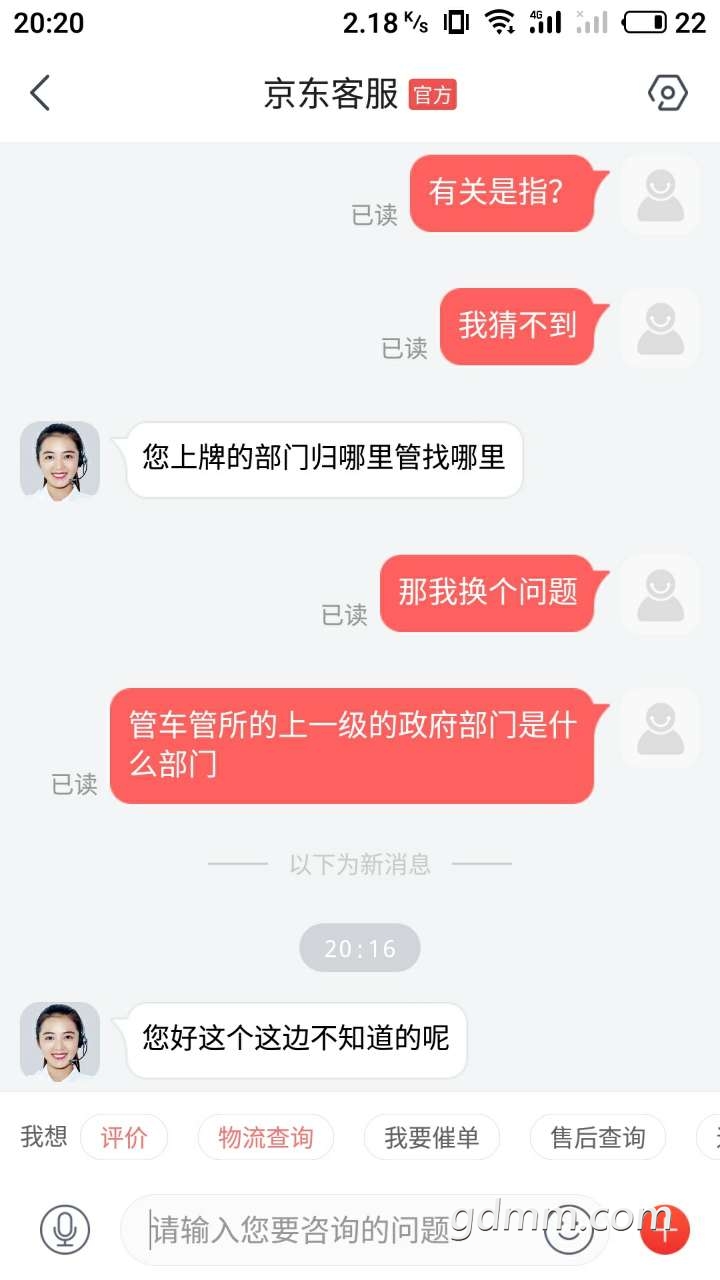The image size is (720, 1280).
Task: Open chat settings hexagon icon
Action: pos(667,93)
